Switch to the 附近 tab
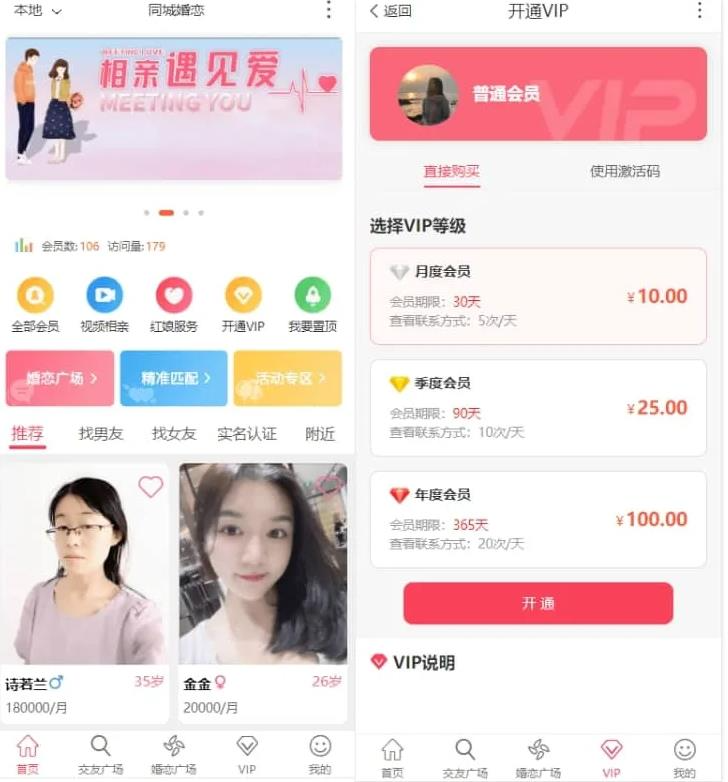Image resolution: width=728 pixels, height=782 pixels. (x=320, y=434)
